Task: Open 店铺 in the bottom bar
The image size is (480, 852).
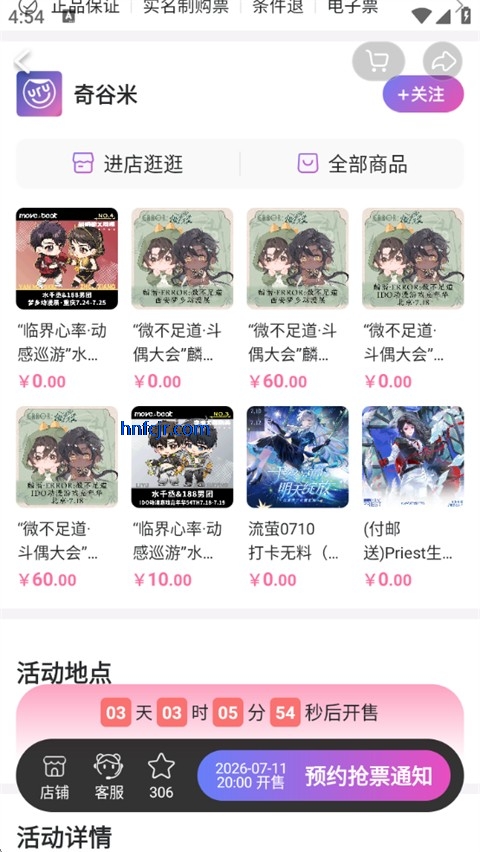Action: point(54,776)
